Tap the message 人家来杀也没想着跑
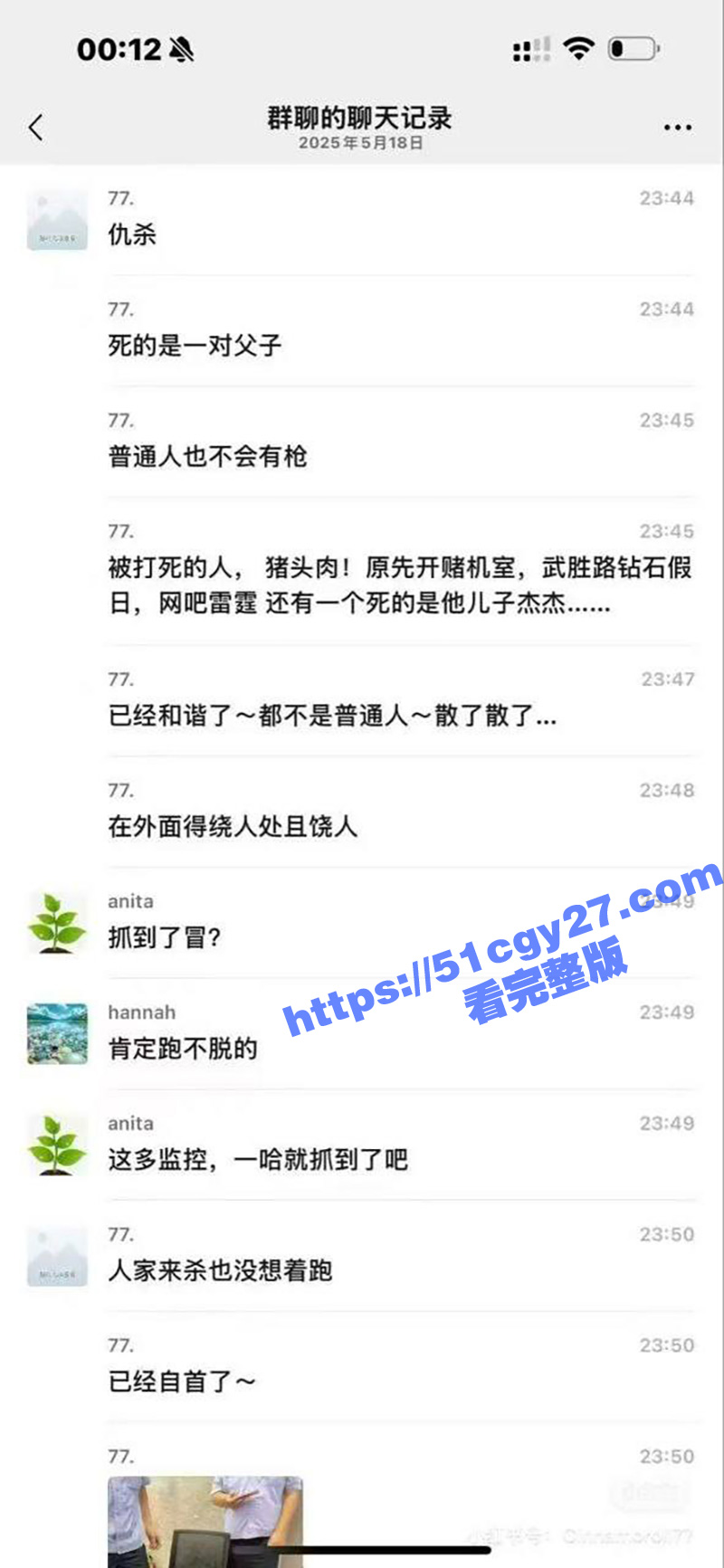The image size is (724, 1568). coord(221,1271)
